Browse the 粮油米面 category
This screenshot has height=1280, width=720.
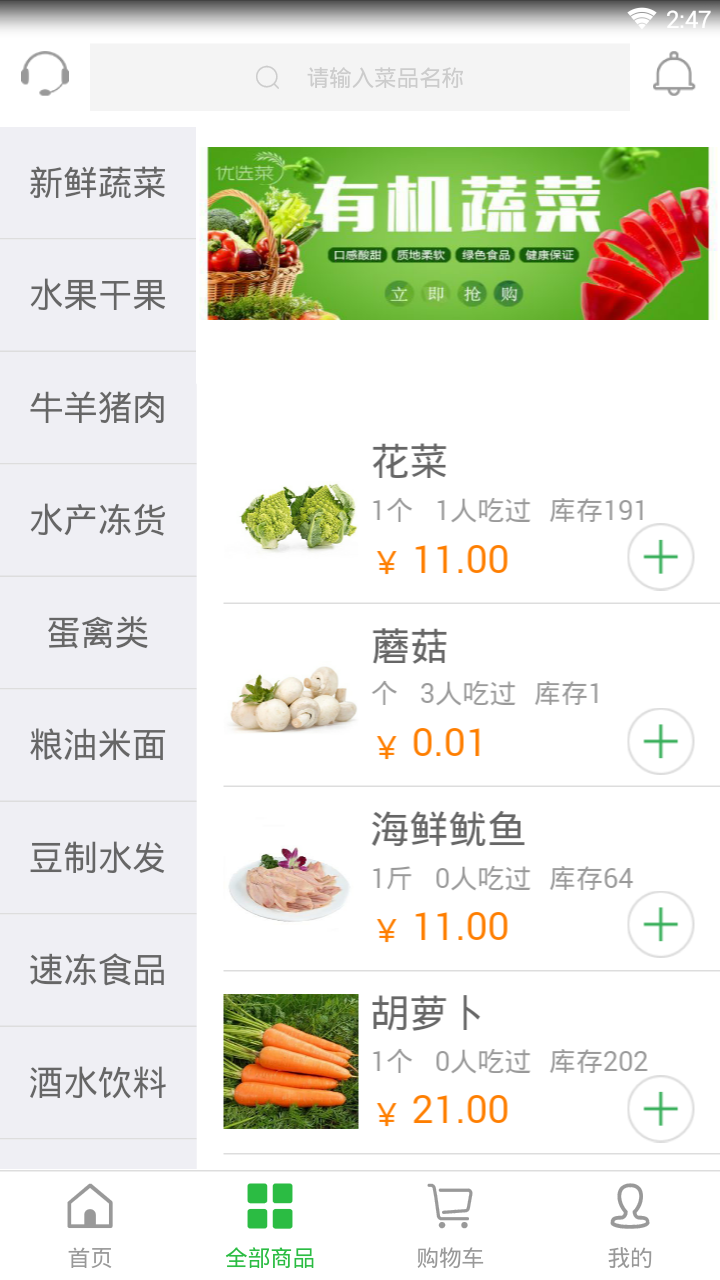point(98,745)
